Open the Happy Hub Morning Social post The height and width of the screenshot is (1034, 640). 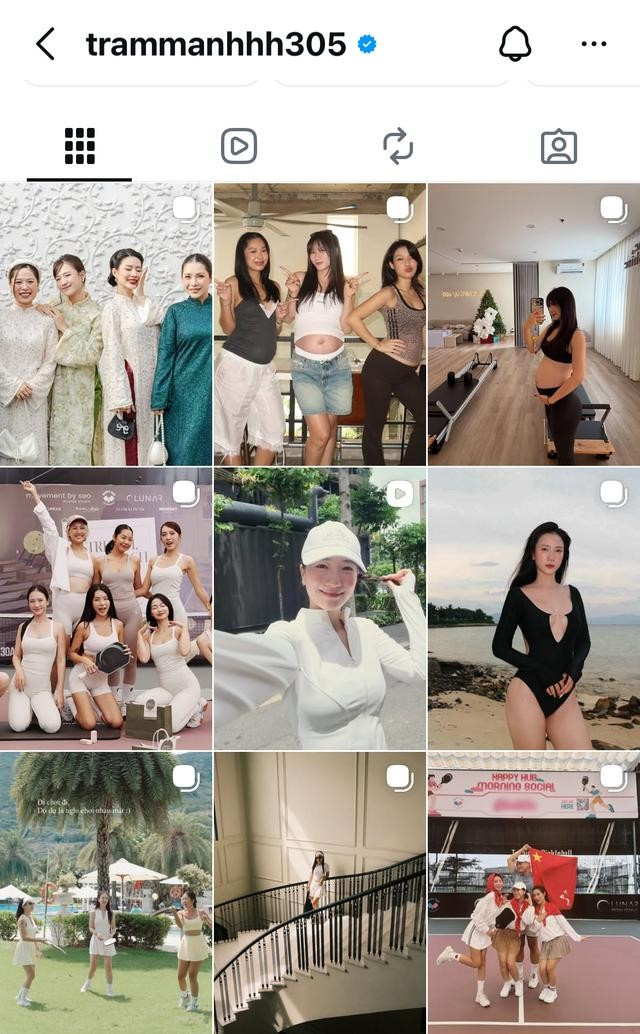[x=534, y=893]
